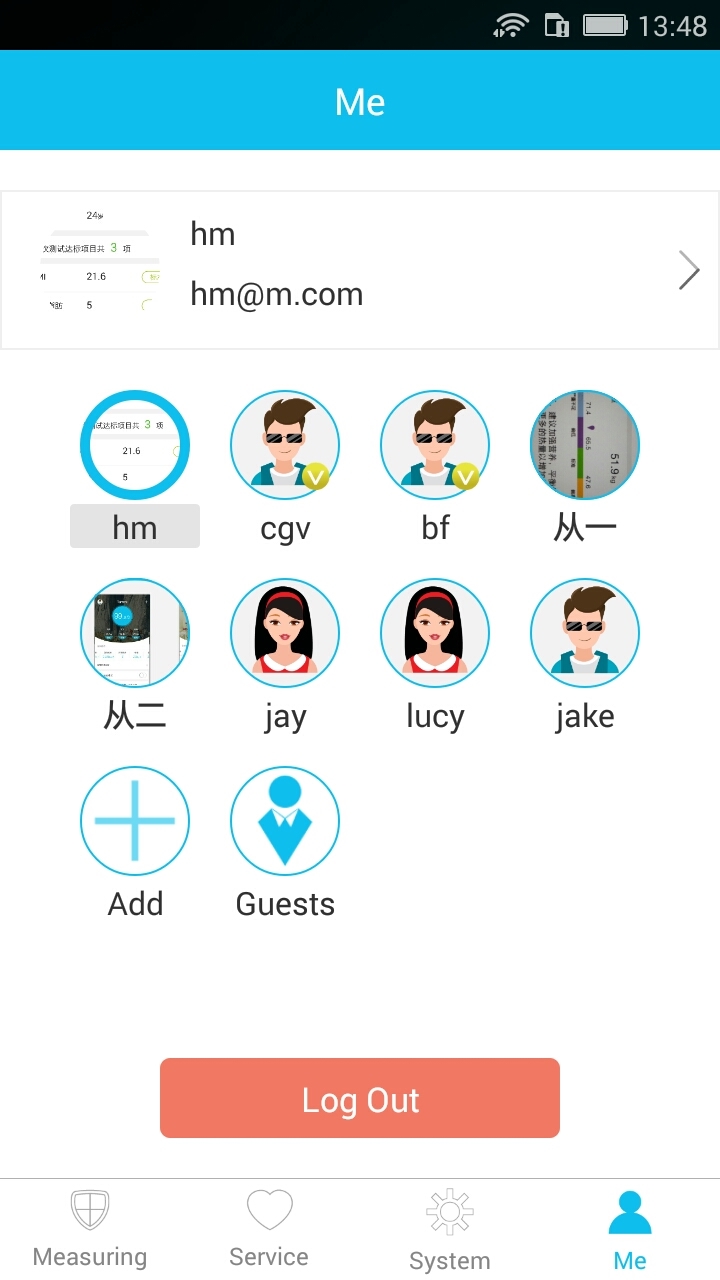Add a new user

click(135, 821)
